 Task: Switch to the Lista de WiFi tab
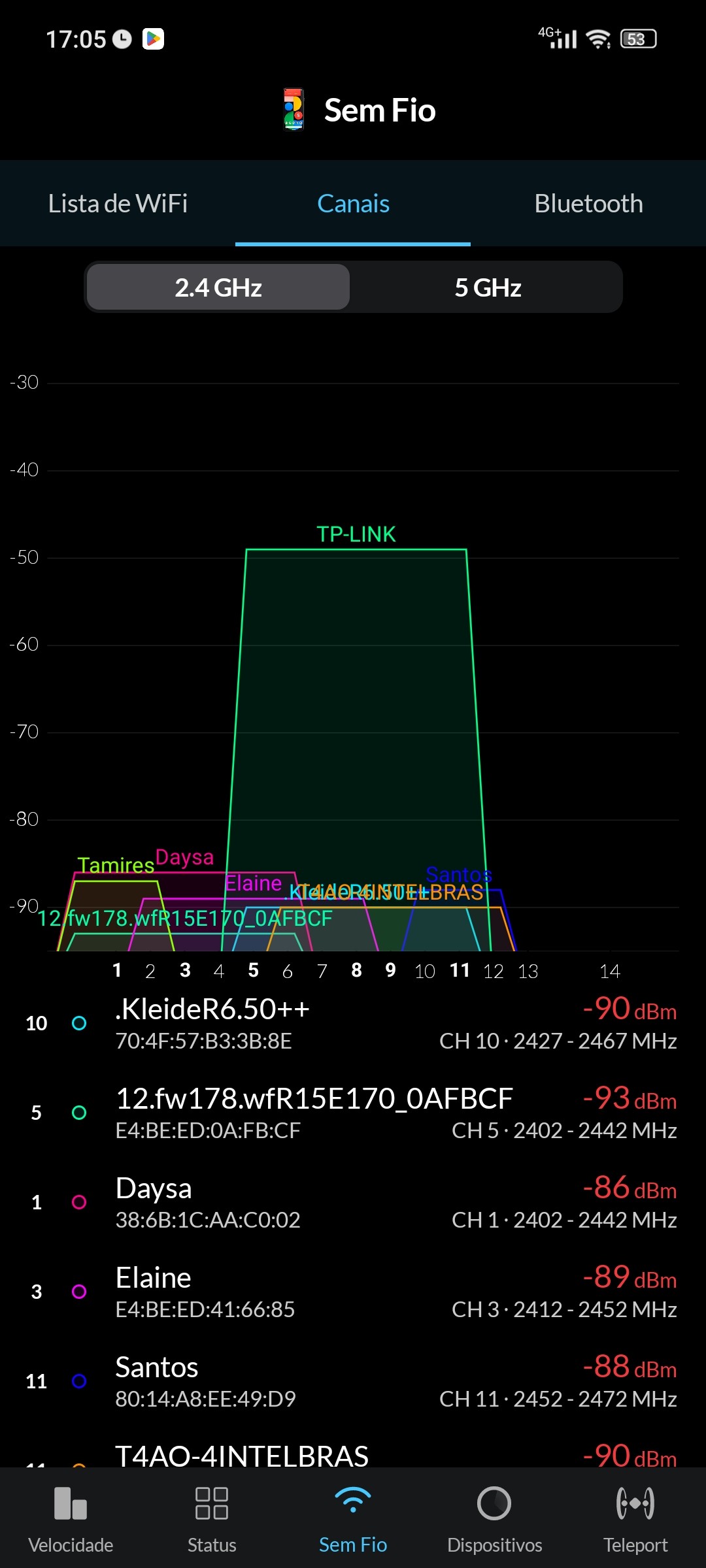click(x=118, y=204)
